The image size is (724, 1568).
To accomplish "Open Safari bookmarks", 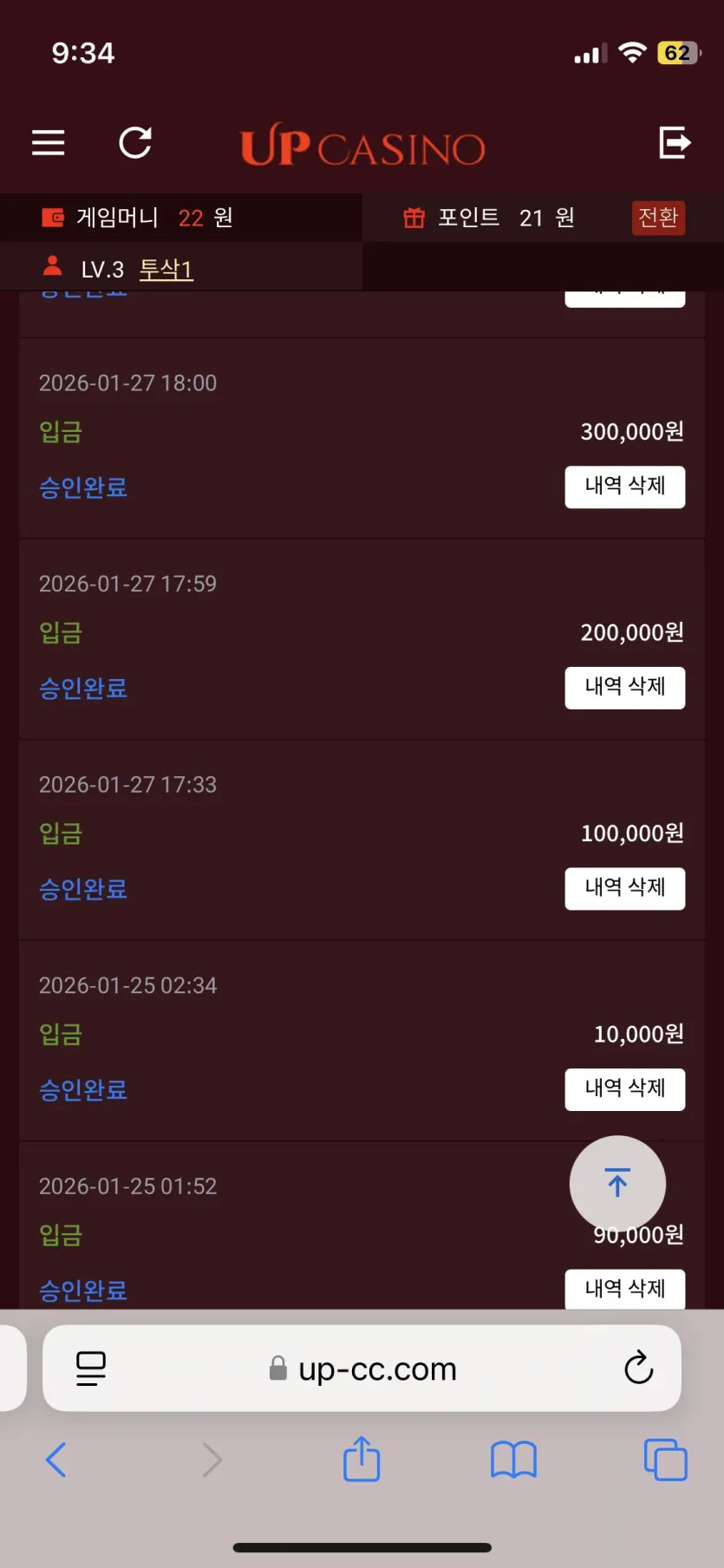I will pos(513,1460).
